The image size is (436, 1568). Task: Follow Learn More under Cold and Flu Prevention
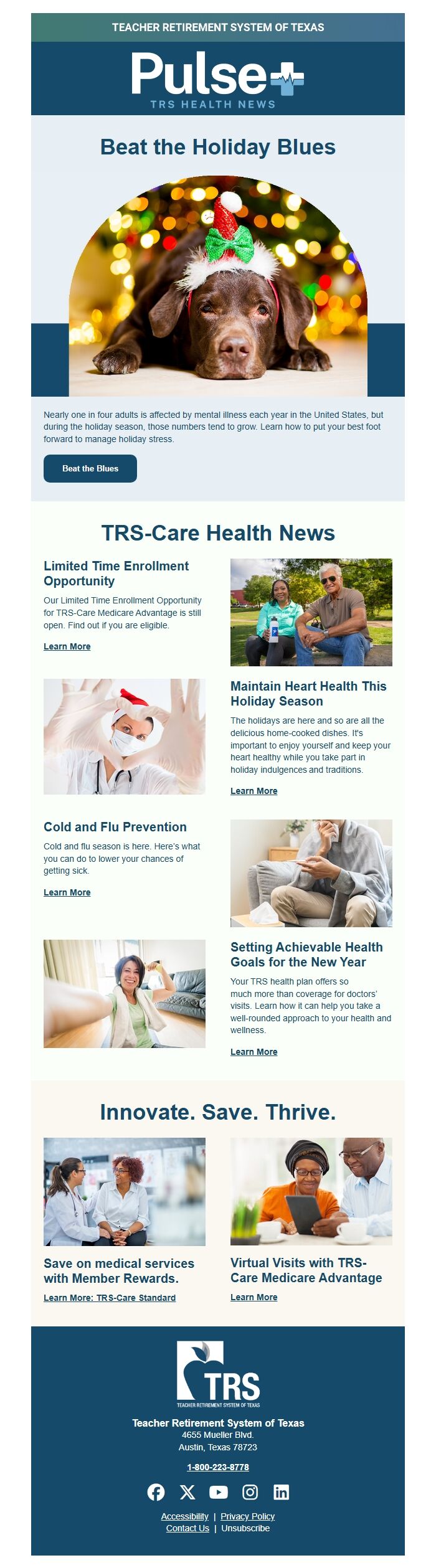tap(67, 892)
